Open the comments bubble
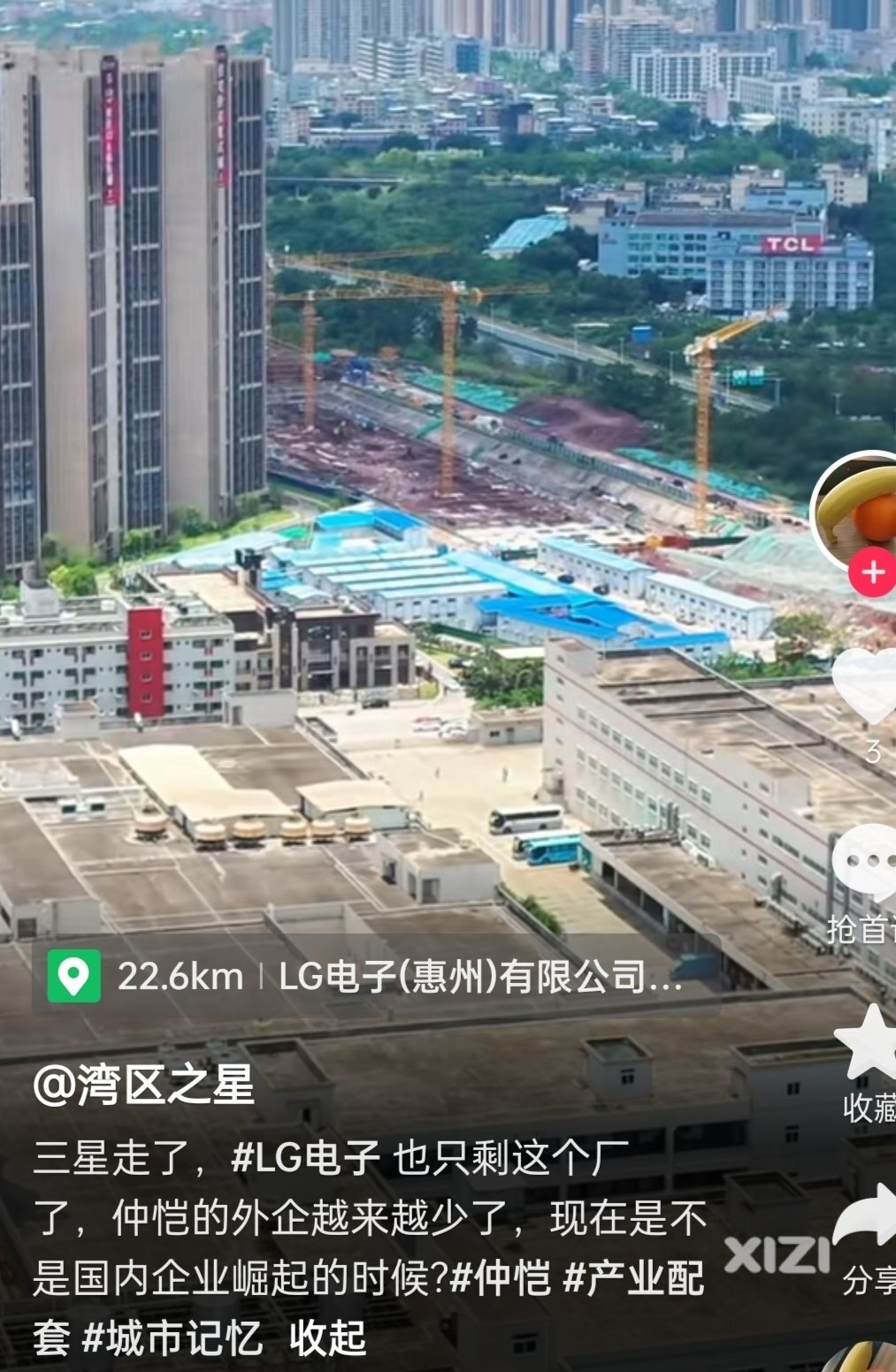The image size is (896, 1372). (x=868, y=862)
